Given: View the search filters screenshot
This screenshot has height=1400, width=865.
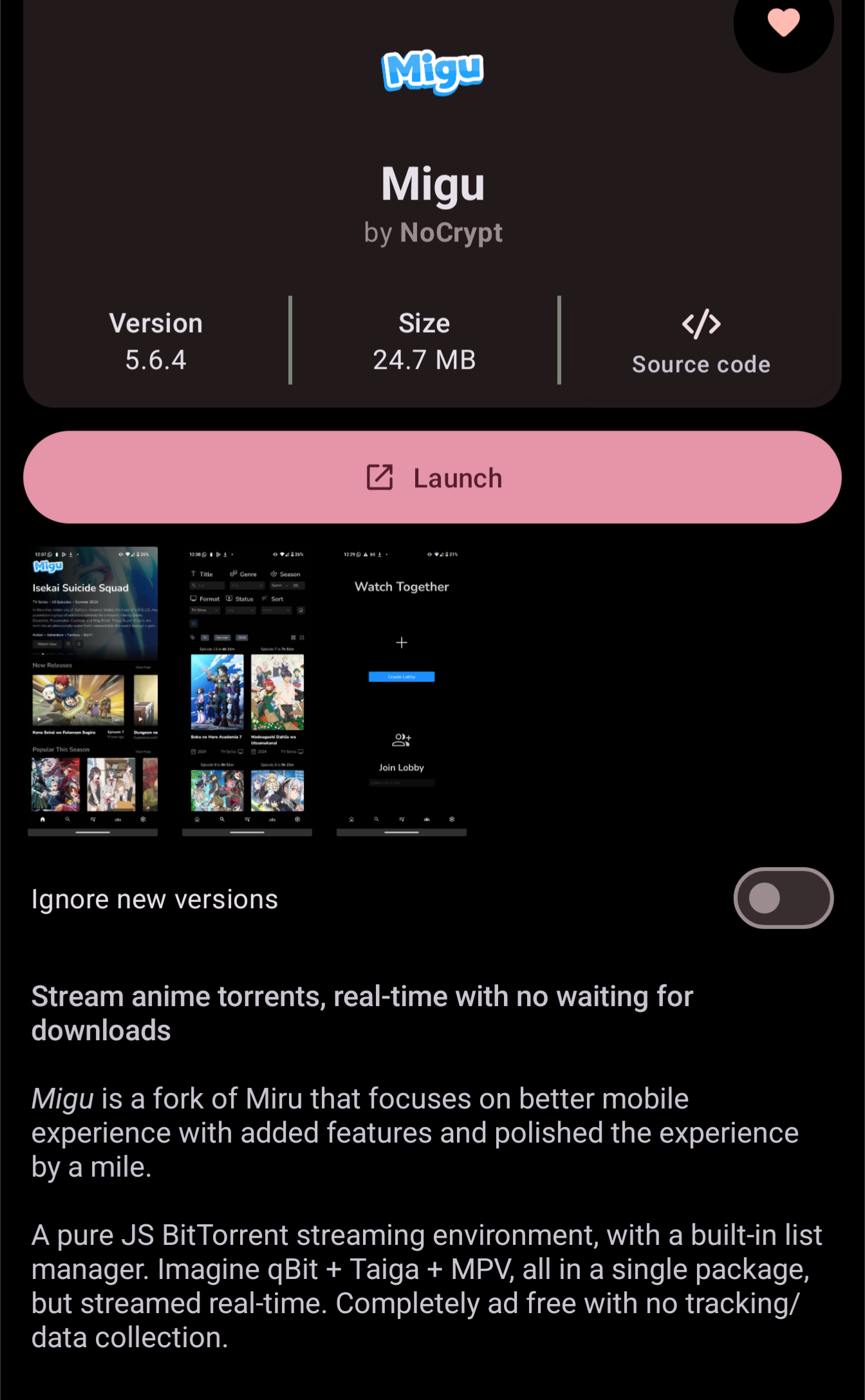Looking at the screenshot, I should point(247,691).
